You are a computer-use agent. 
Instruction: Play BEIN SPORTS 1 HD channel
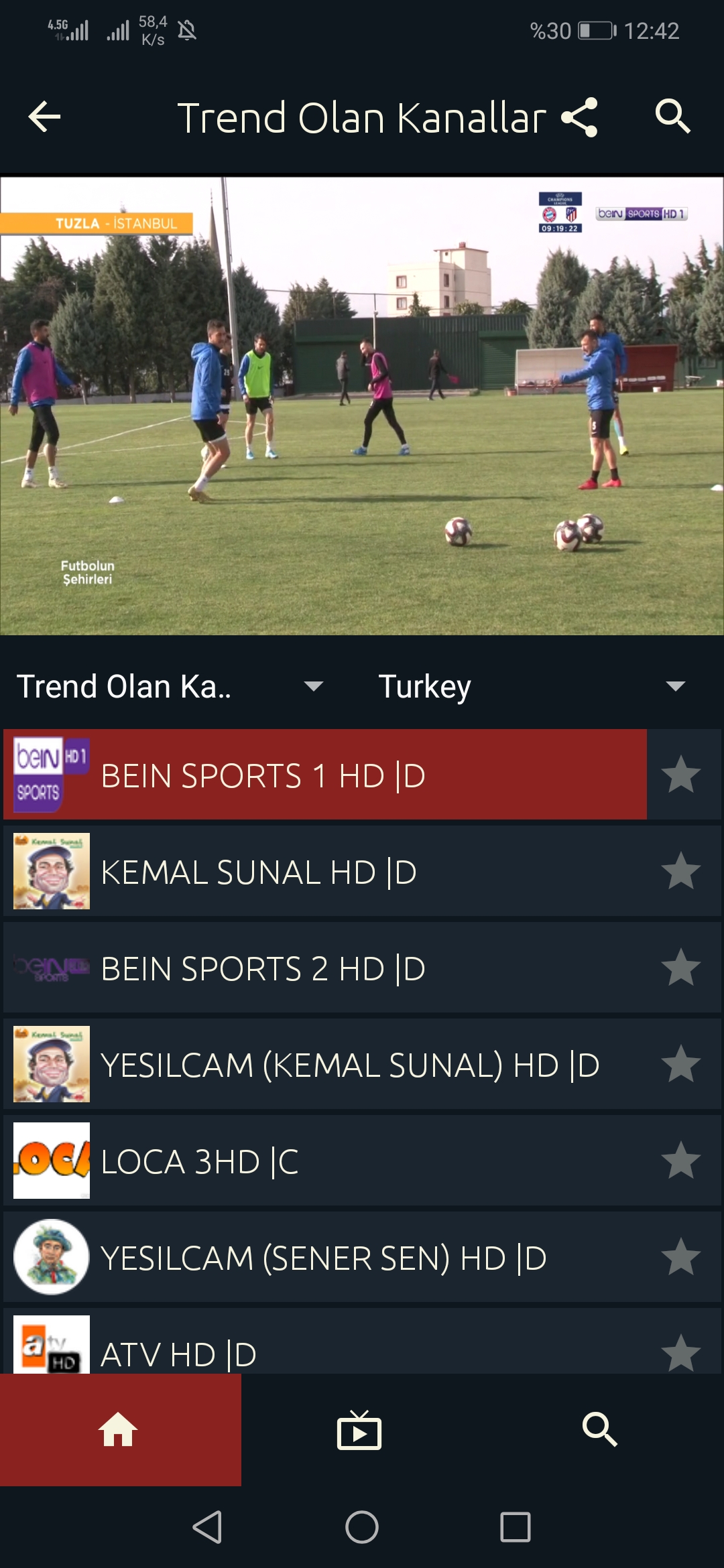click(325, 775)
